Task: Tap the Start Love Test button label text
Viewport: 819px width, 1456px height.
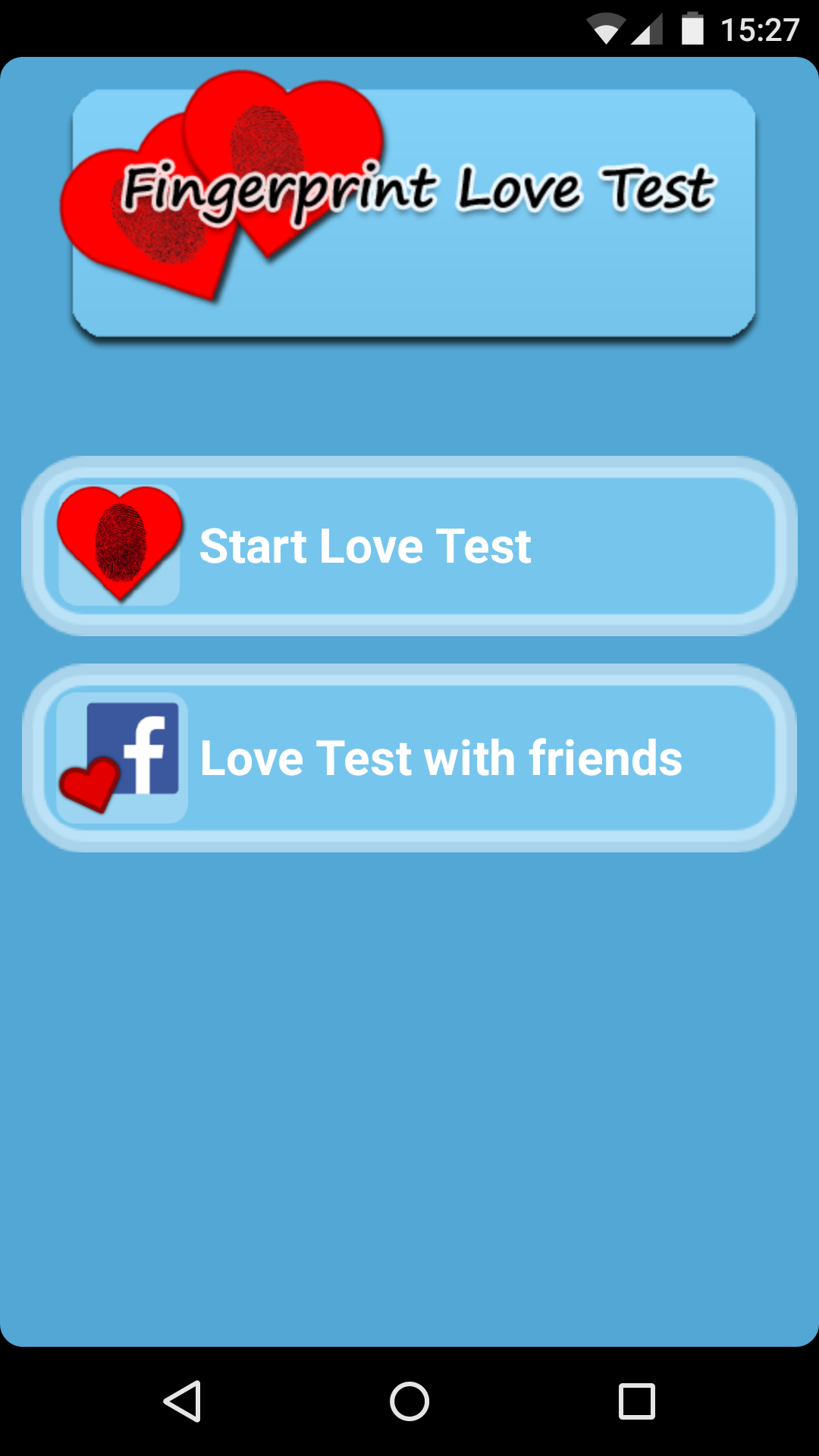Action: tap(366, 544)
